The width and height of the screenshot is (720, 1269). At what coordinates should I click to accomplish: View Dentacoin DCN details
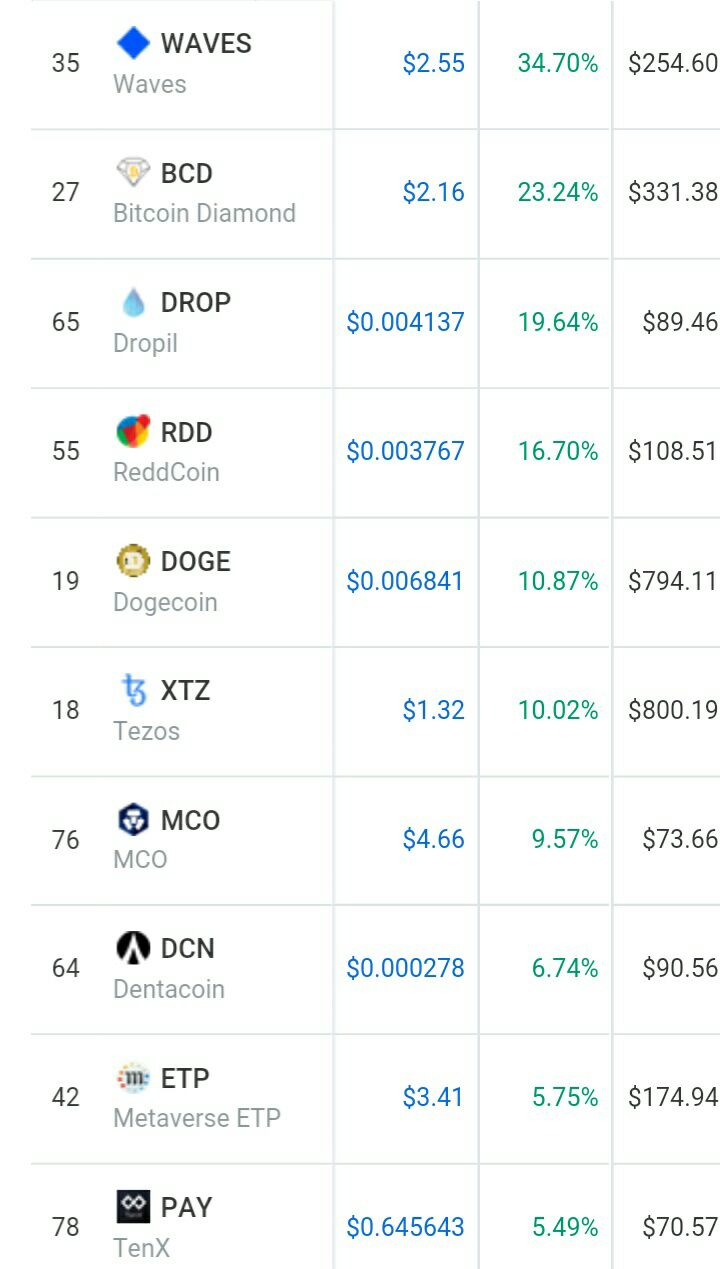point(187,949)
